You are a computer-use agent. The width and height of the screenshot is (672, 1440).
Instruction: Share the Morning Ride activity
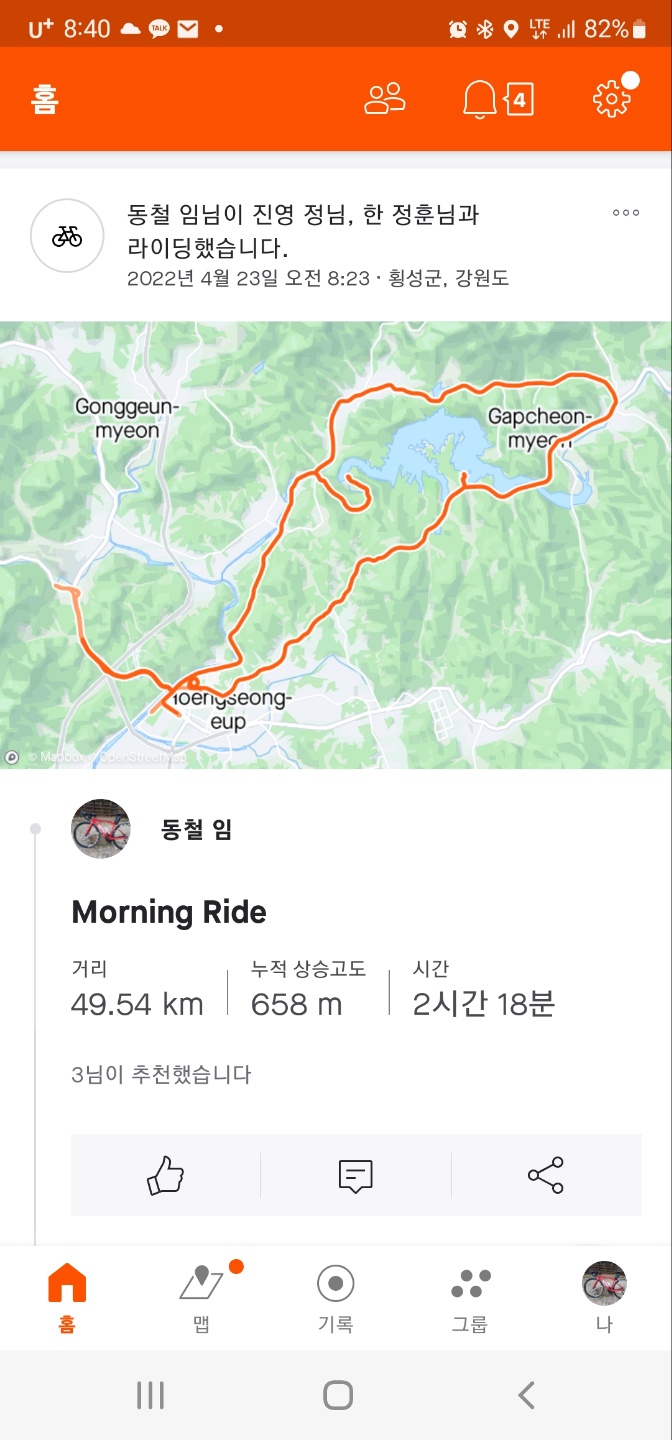click(546, 1175)
